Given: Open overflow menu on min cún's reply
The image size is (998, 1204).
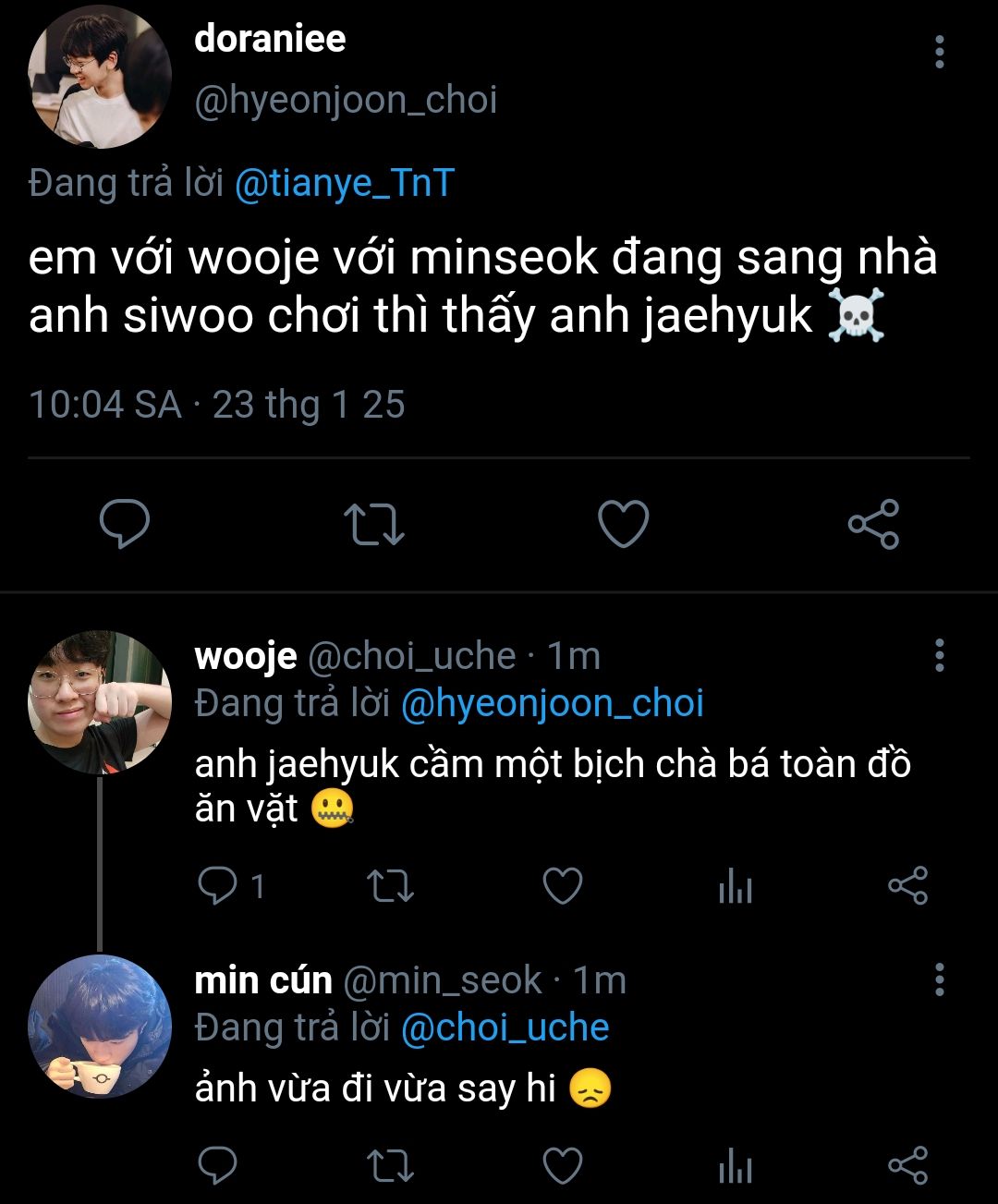Looking at the screenshot, I should (x=939, y=979).
